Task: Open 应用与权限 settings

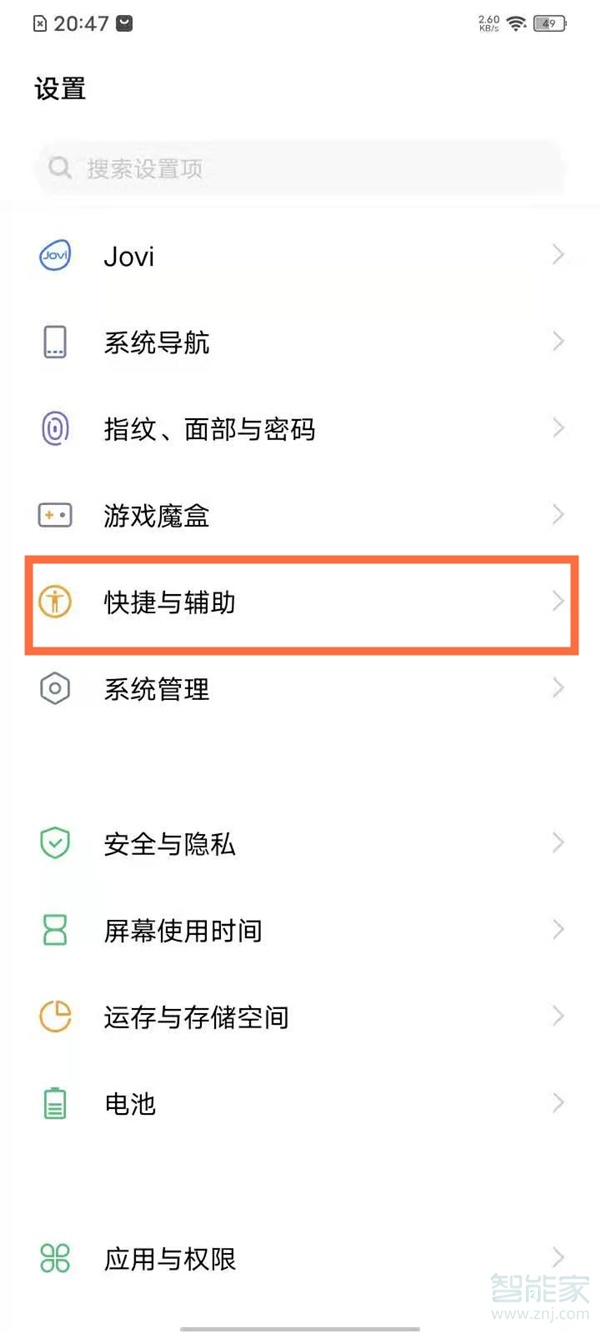Action: 300,1259
